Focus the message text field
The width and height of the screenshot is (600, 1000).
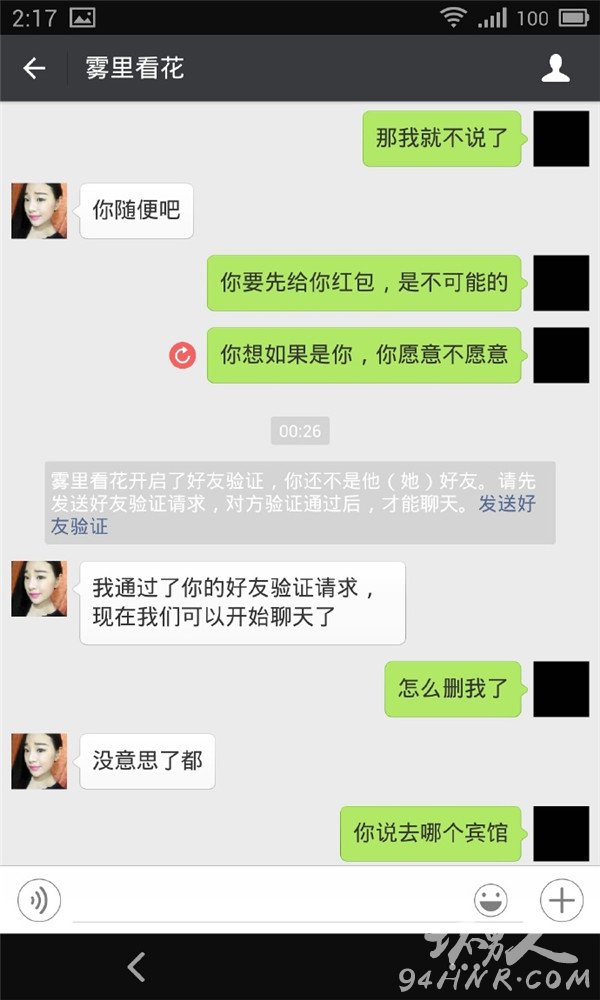(268, 901)
